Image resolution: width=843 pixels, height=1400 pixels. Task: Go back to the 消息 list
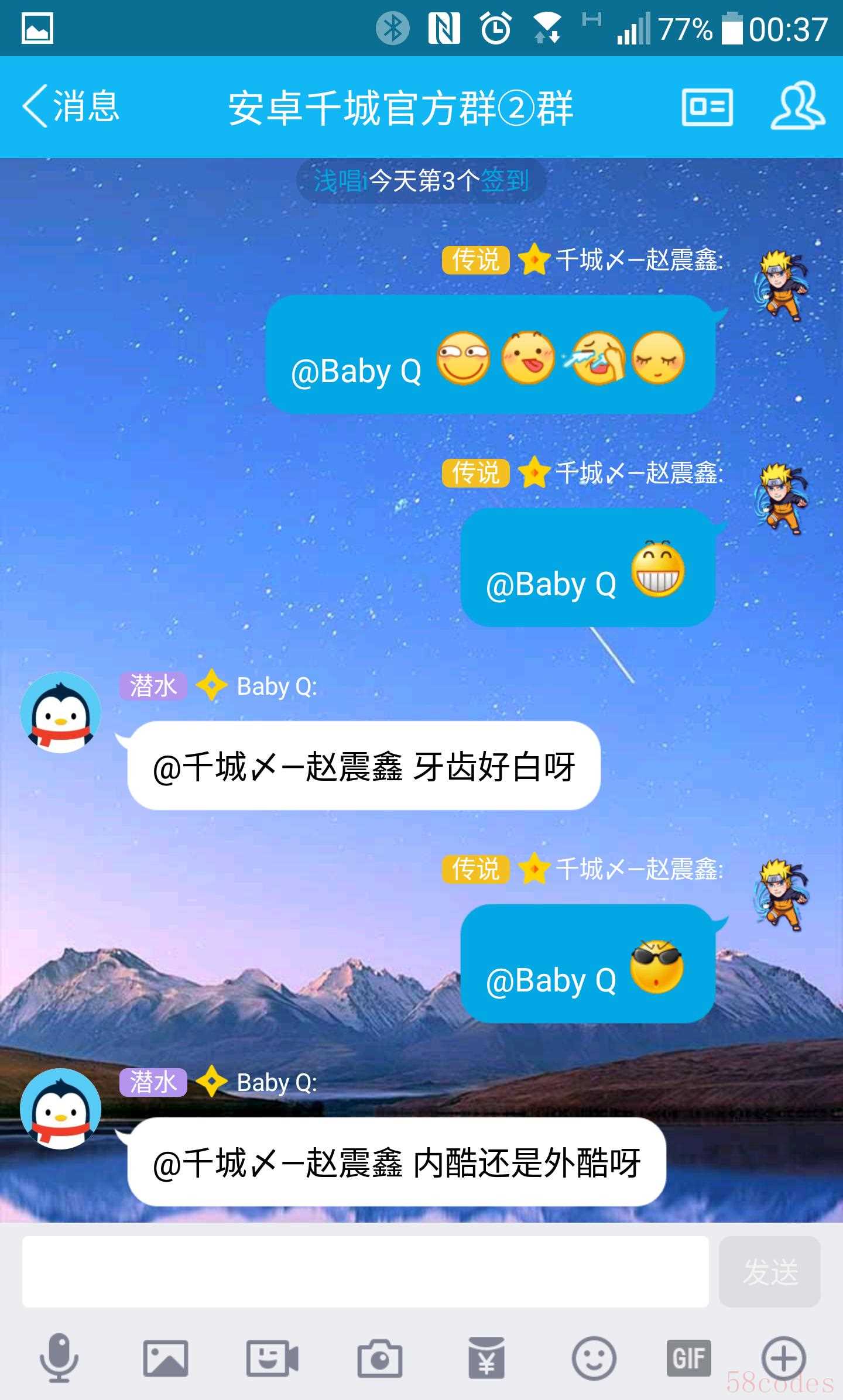tap(71, 107)
